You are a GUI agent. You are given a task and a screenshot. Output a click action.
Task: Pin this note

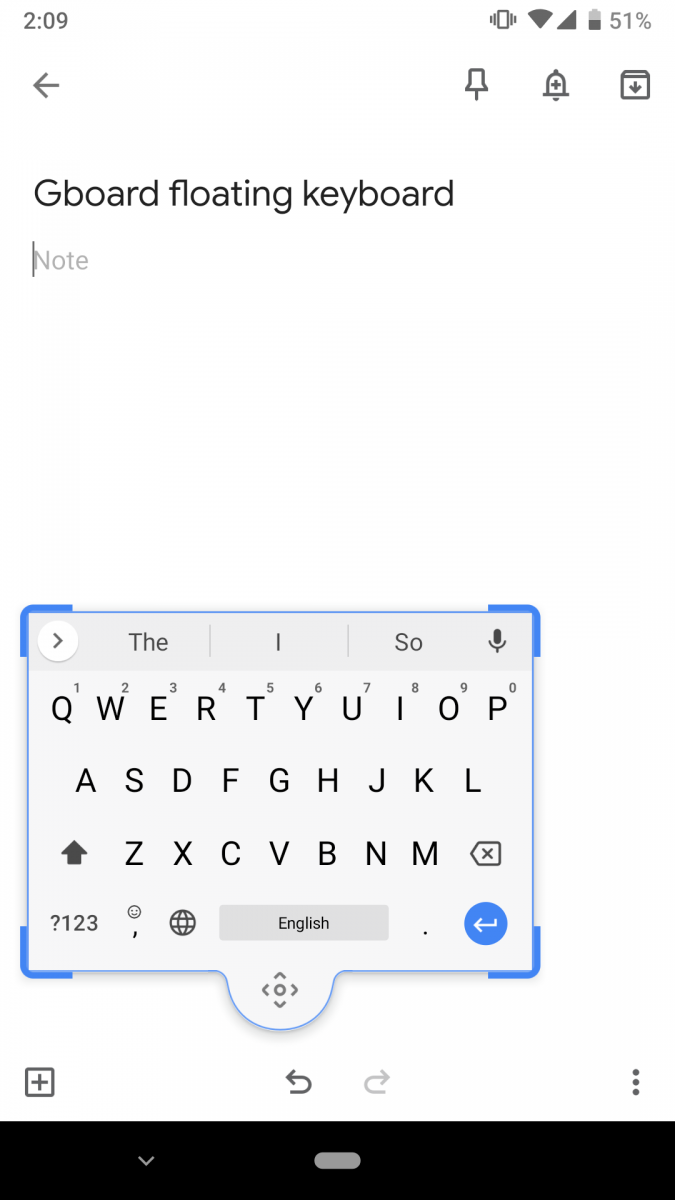pos(477,86)
